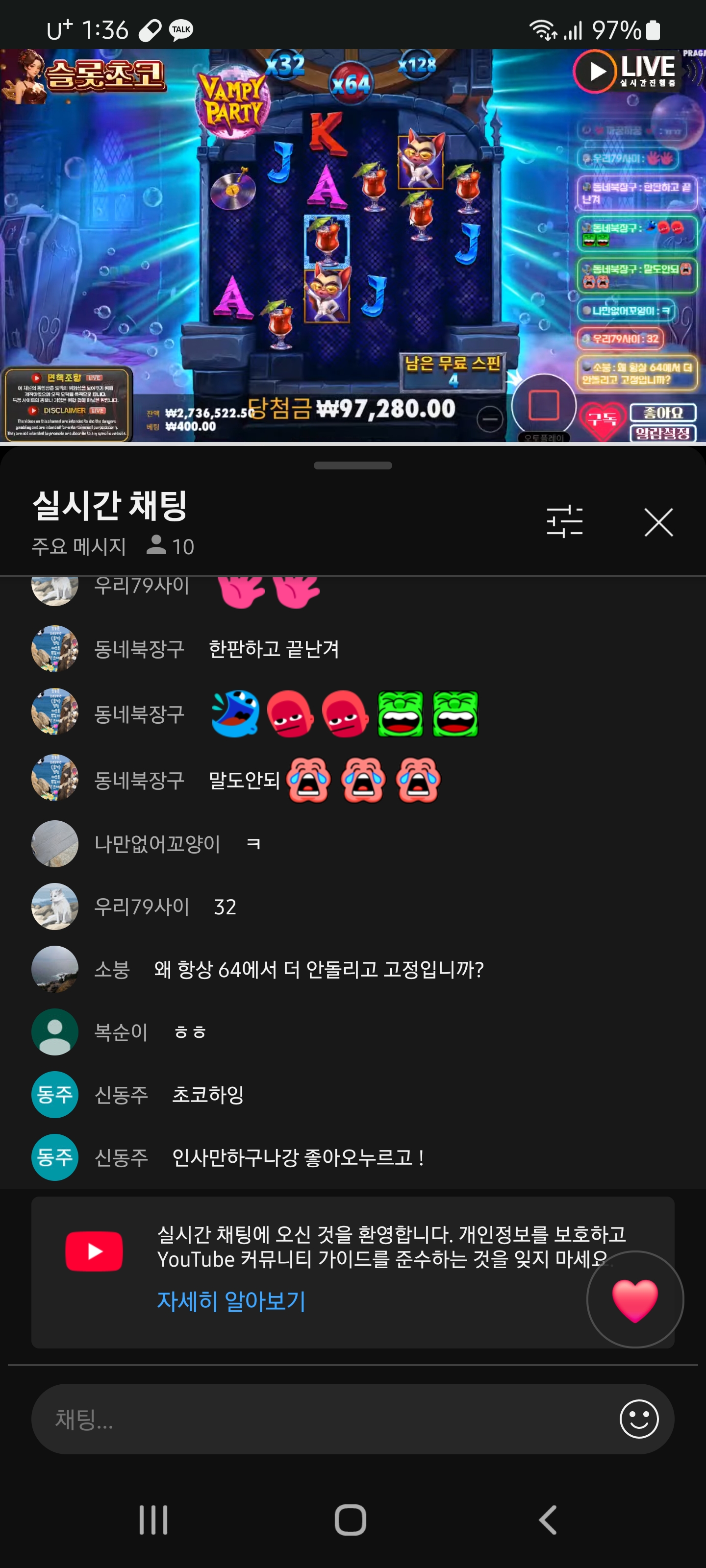Open the live chat filter settings
Image resolution: width=706 pixels, height=1568 pixels.
[564, 522]
